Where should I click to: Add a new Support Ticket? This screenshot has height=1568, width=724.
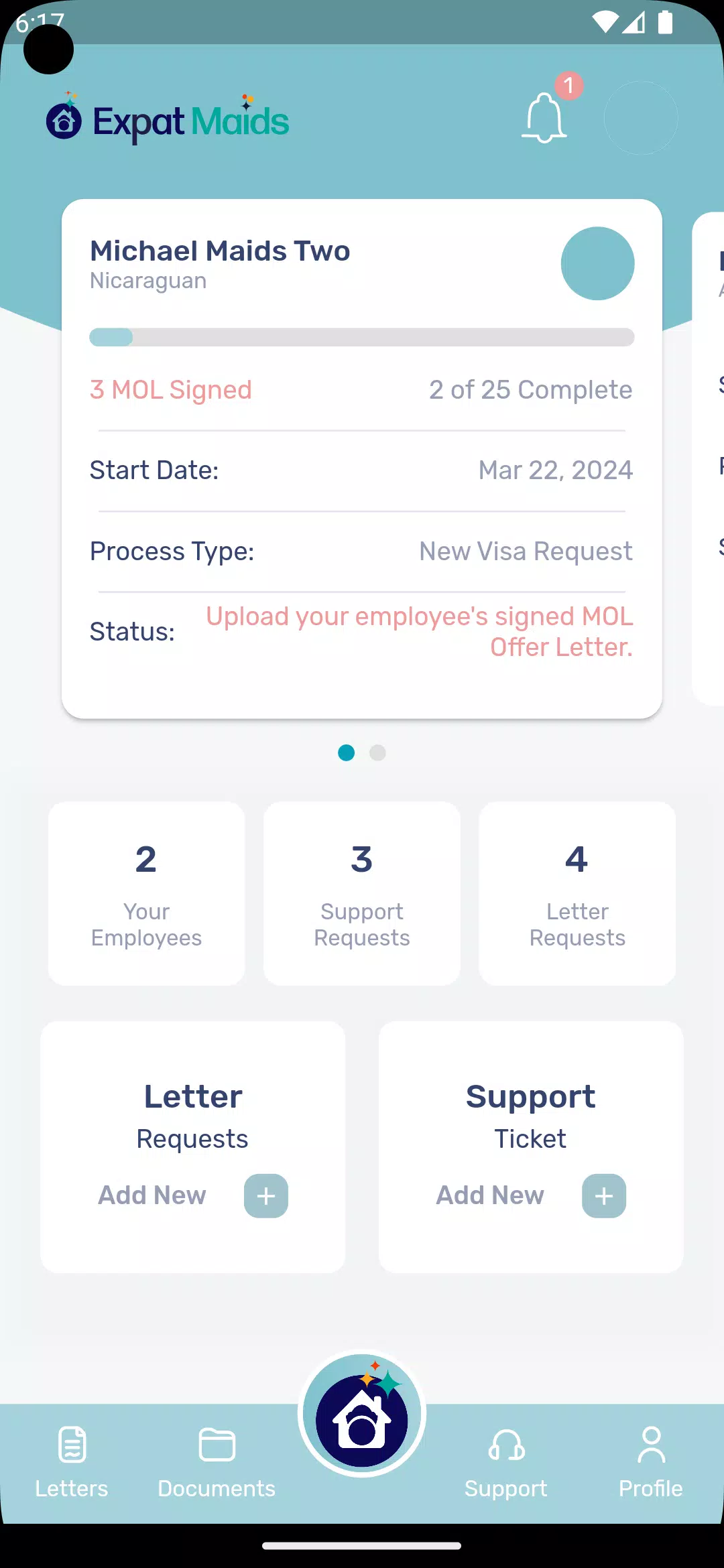(603, 1196)
